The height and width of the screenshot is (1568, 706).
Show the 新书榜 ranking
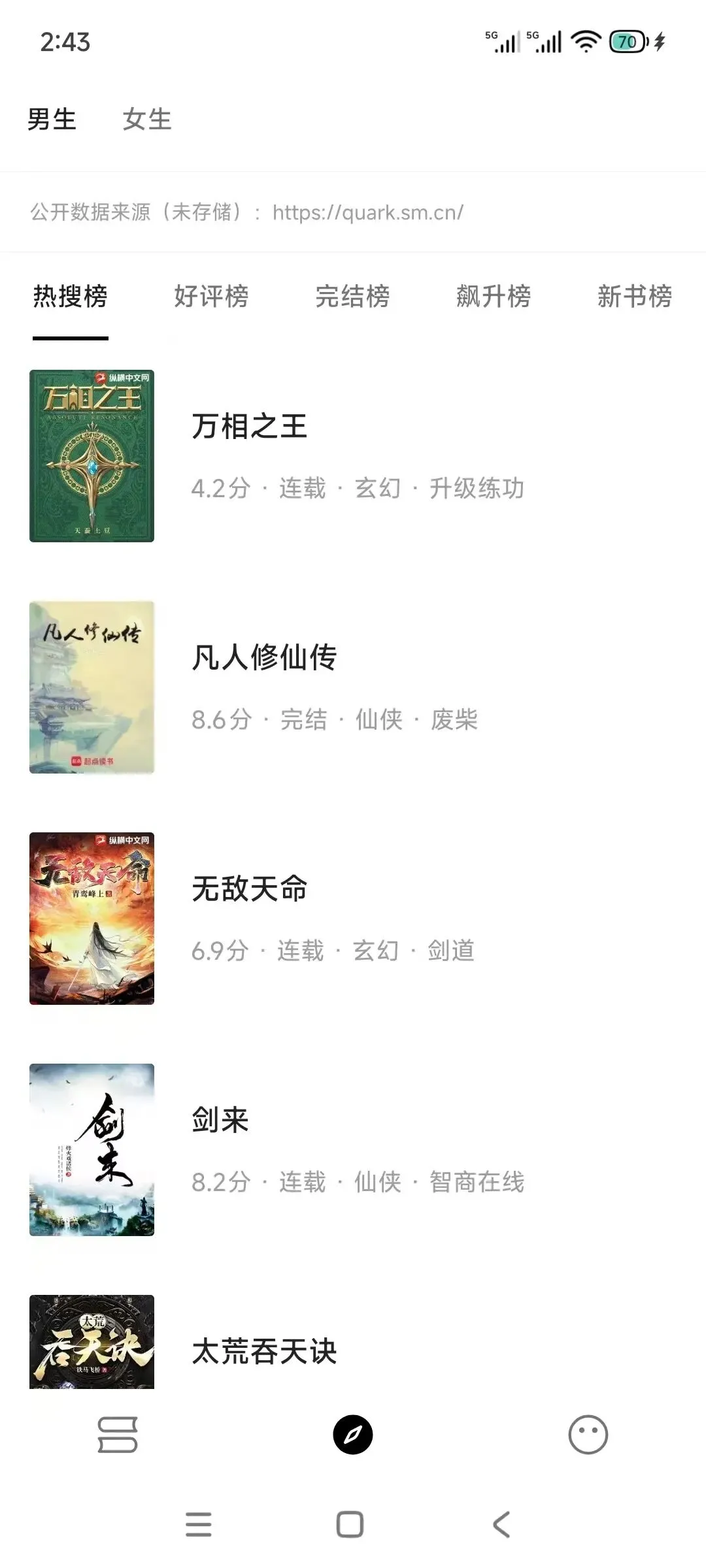tap(634, 297)
